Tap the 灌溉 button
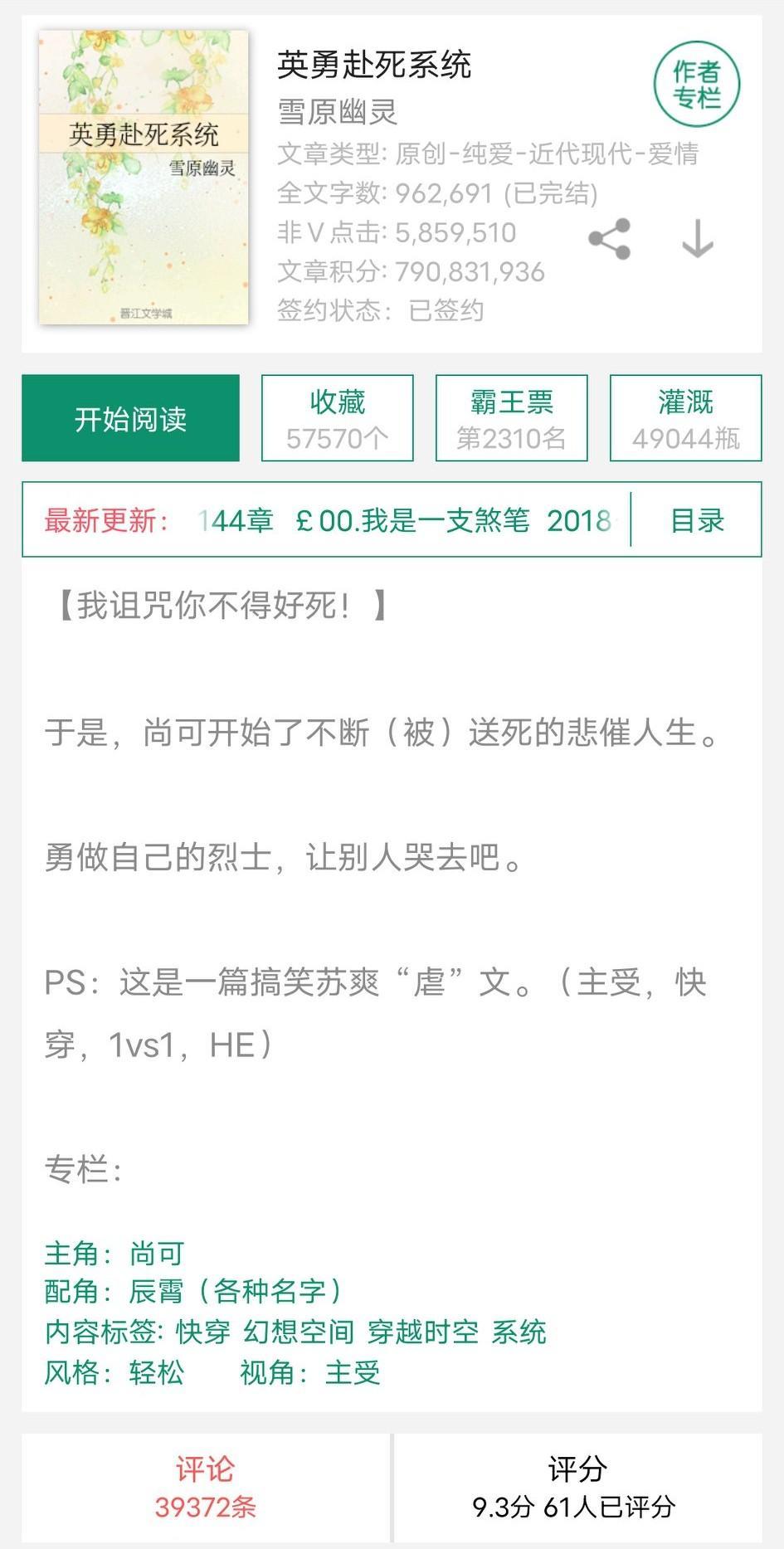This screenshot has width=784, height=1549. (685, 418)
